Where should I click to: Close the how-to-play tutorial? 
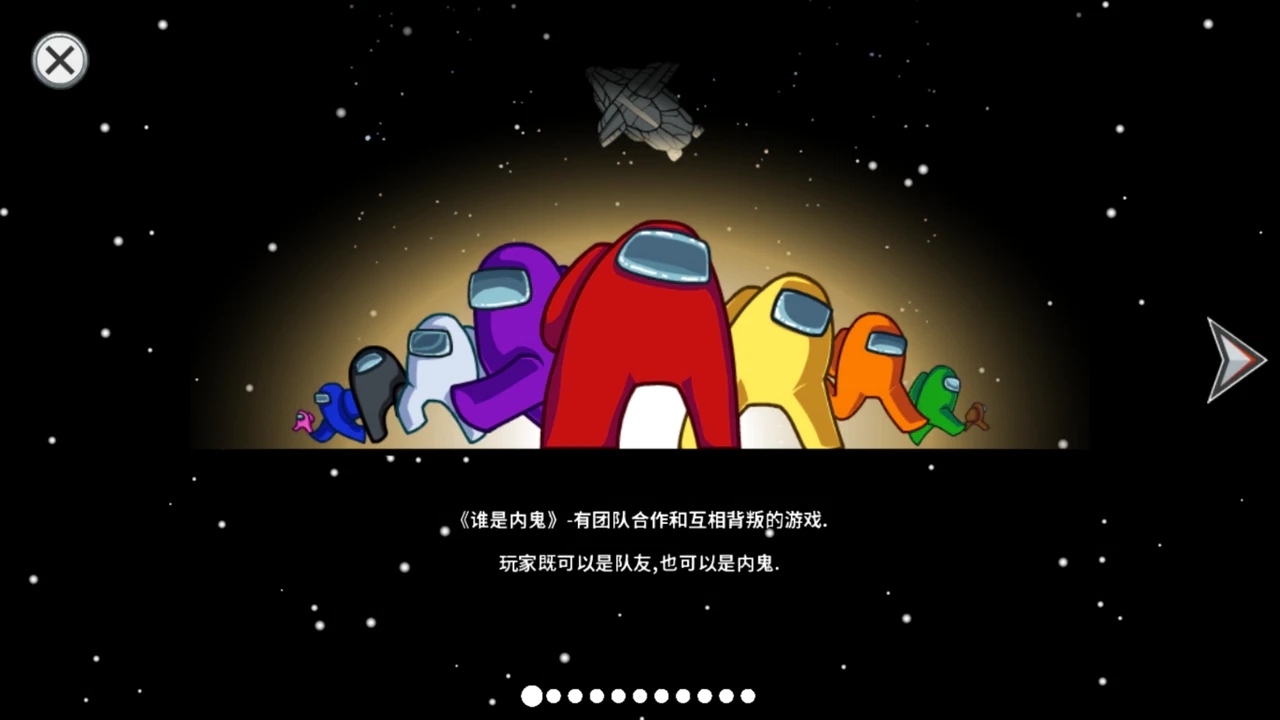[x=60, y=61]
